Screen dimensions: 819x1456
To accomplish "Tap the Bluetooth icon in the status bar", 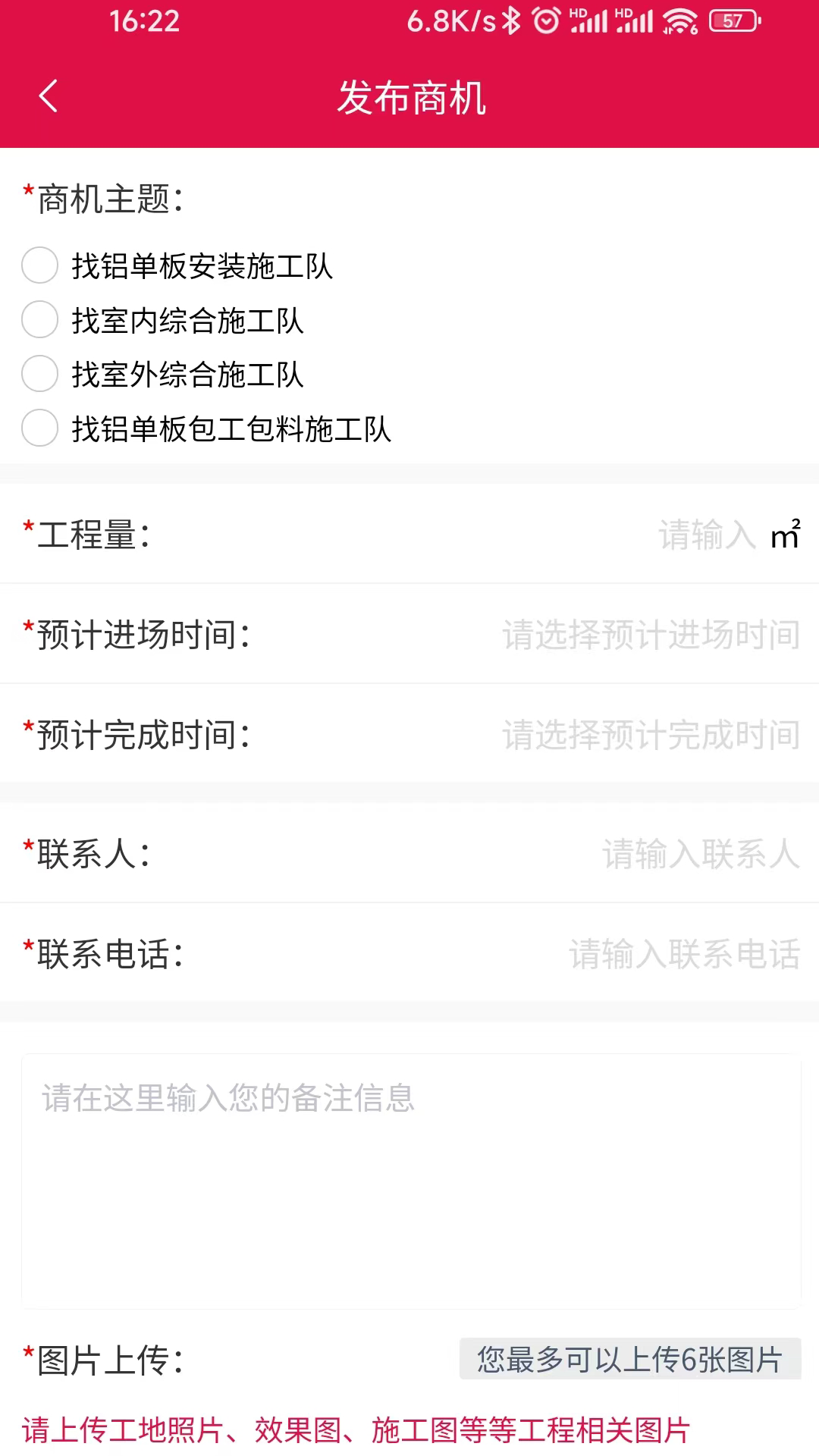I will point(510,21).
